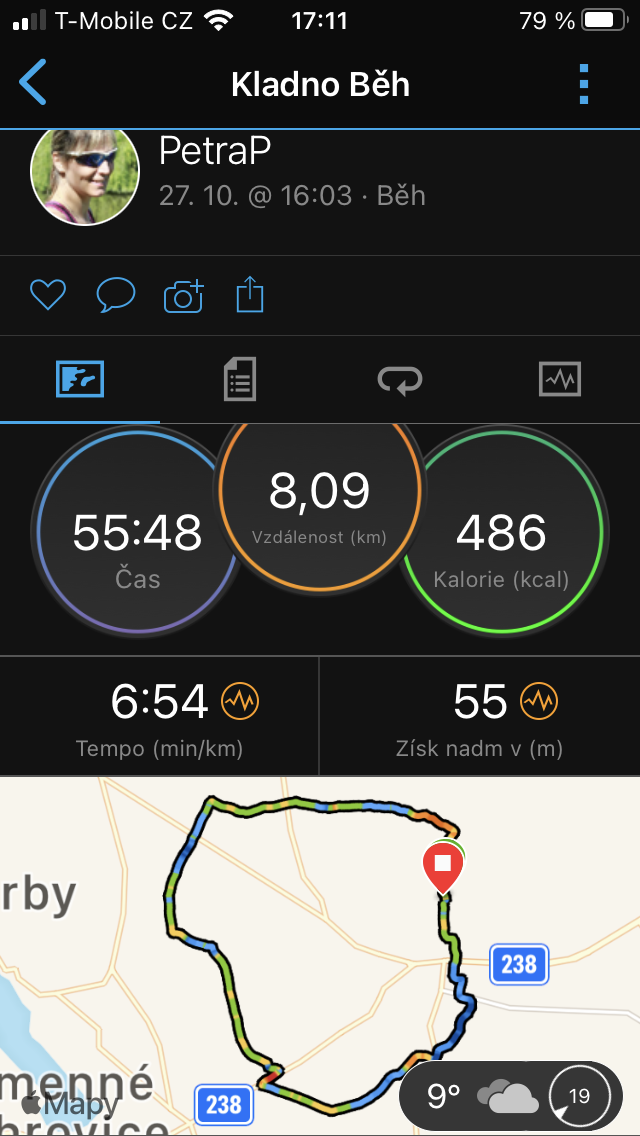640x1136 pixels.
Task: Open the three-dot overflow menu
Action: (x=584, y=84)
